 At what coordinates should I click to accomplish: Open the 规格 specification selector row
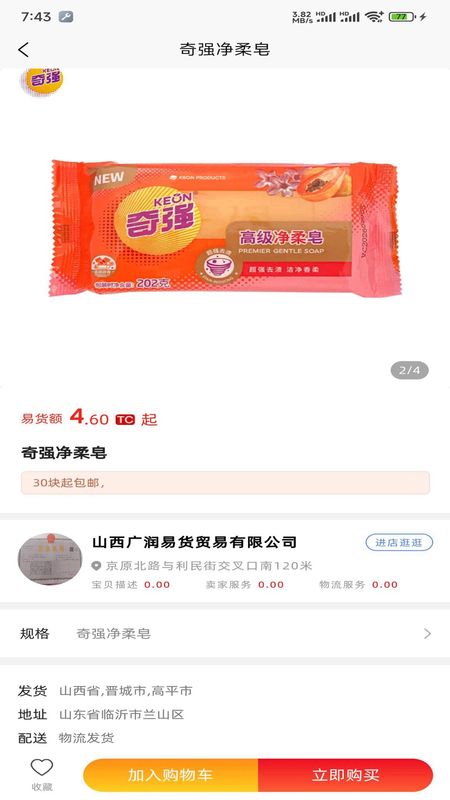click(225, 634)
